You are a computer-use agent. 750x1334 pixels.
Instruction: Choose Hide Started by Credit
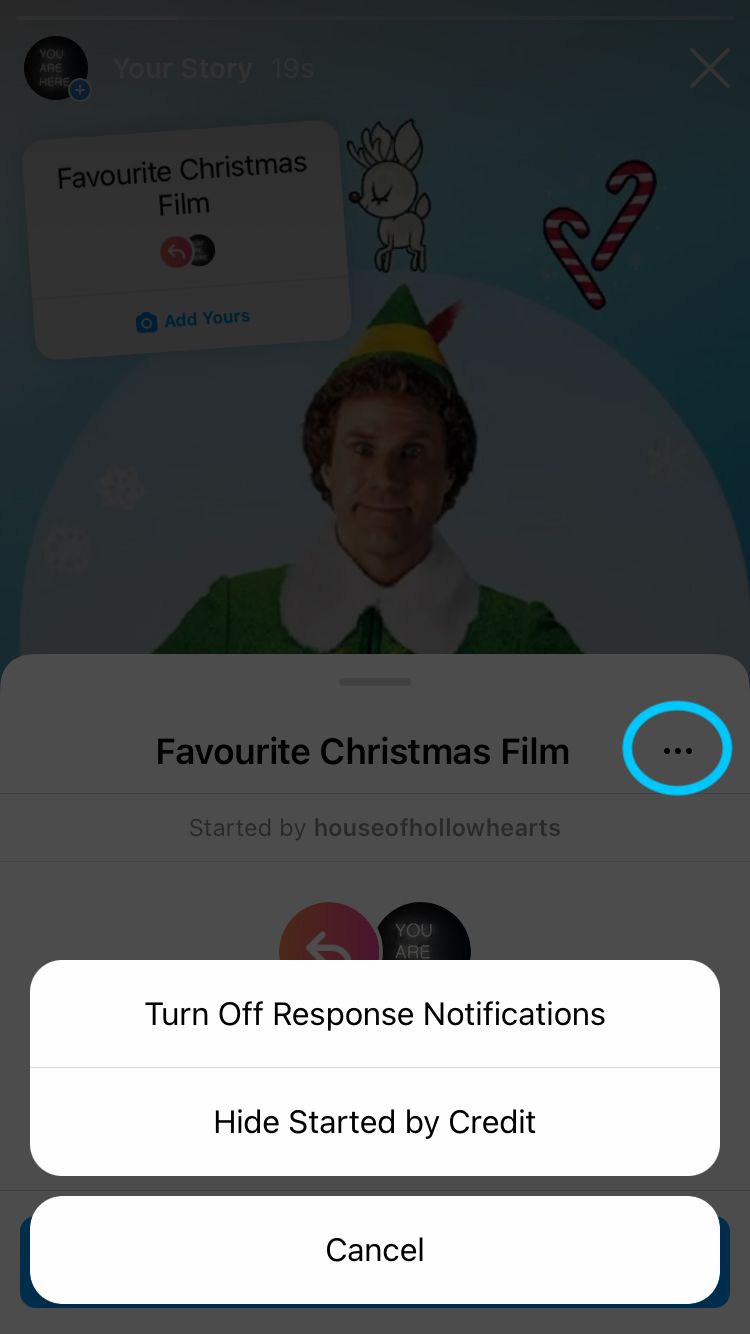[375, 1122]
